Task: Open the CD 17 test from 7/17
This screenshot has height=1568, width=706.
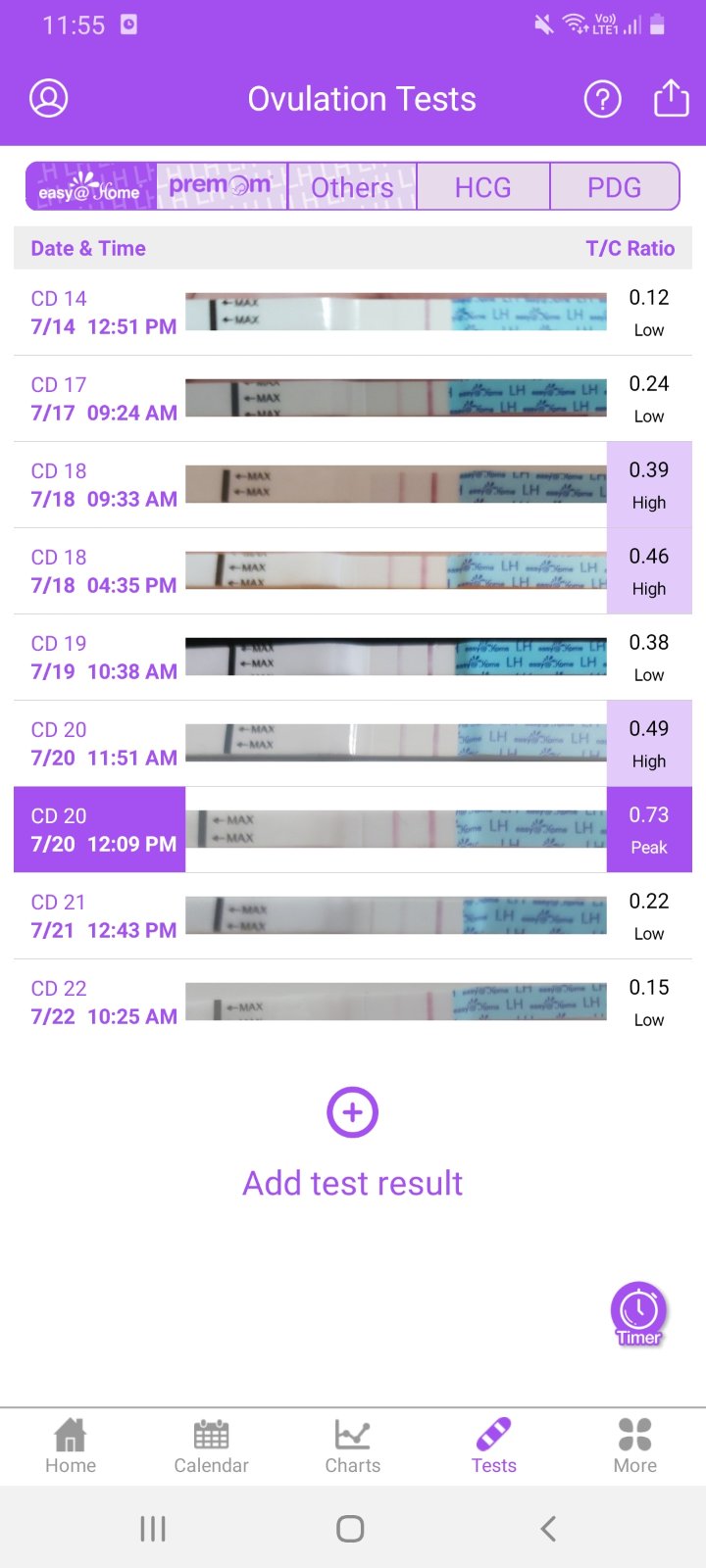Action: (353, 399)
